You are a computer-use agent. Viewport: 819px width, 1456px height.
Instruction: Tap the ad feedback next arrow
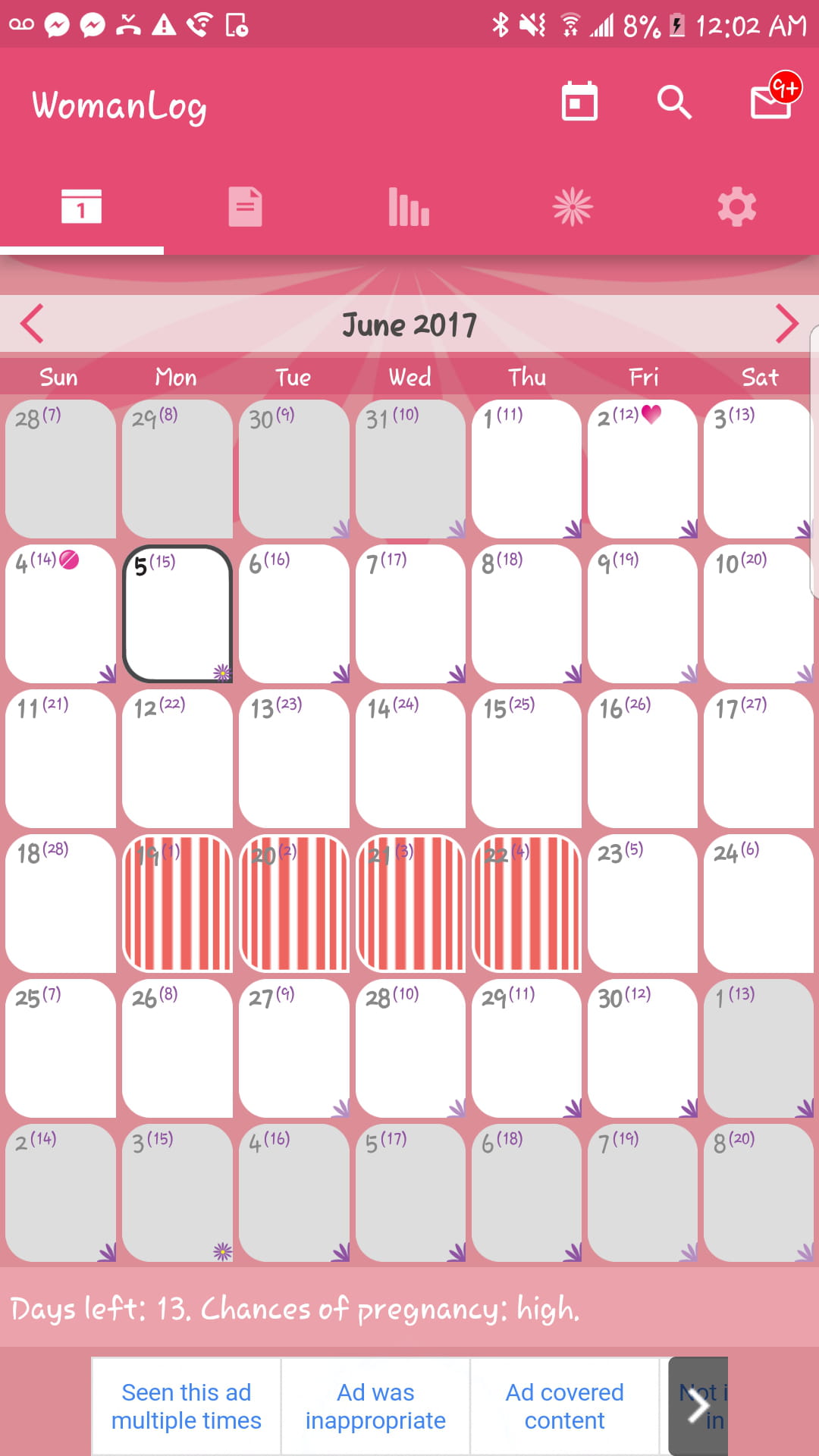point(698,1406)
